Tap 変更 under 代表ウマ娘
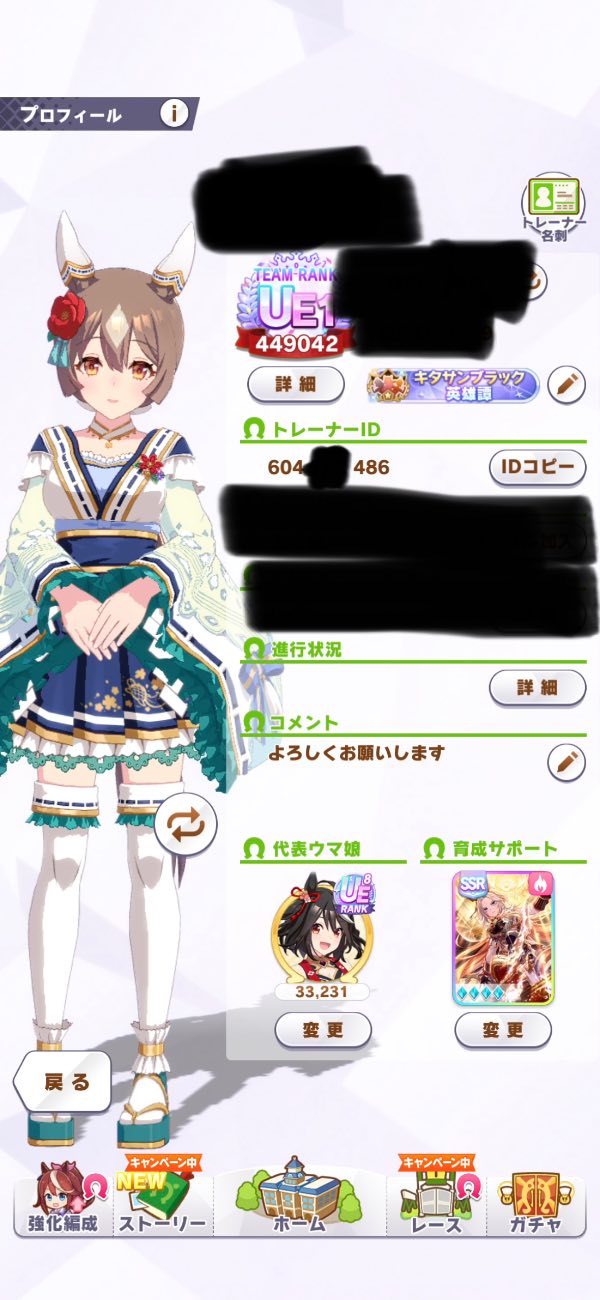This screenshot has width=600, height=1300. point(323,1028)
